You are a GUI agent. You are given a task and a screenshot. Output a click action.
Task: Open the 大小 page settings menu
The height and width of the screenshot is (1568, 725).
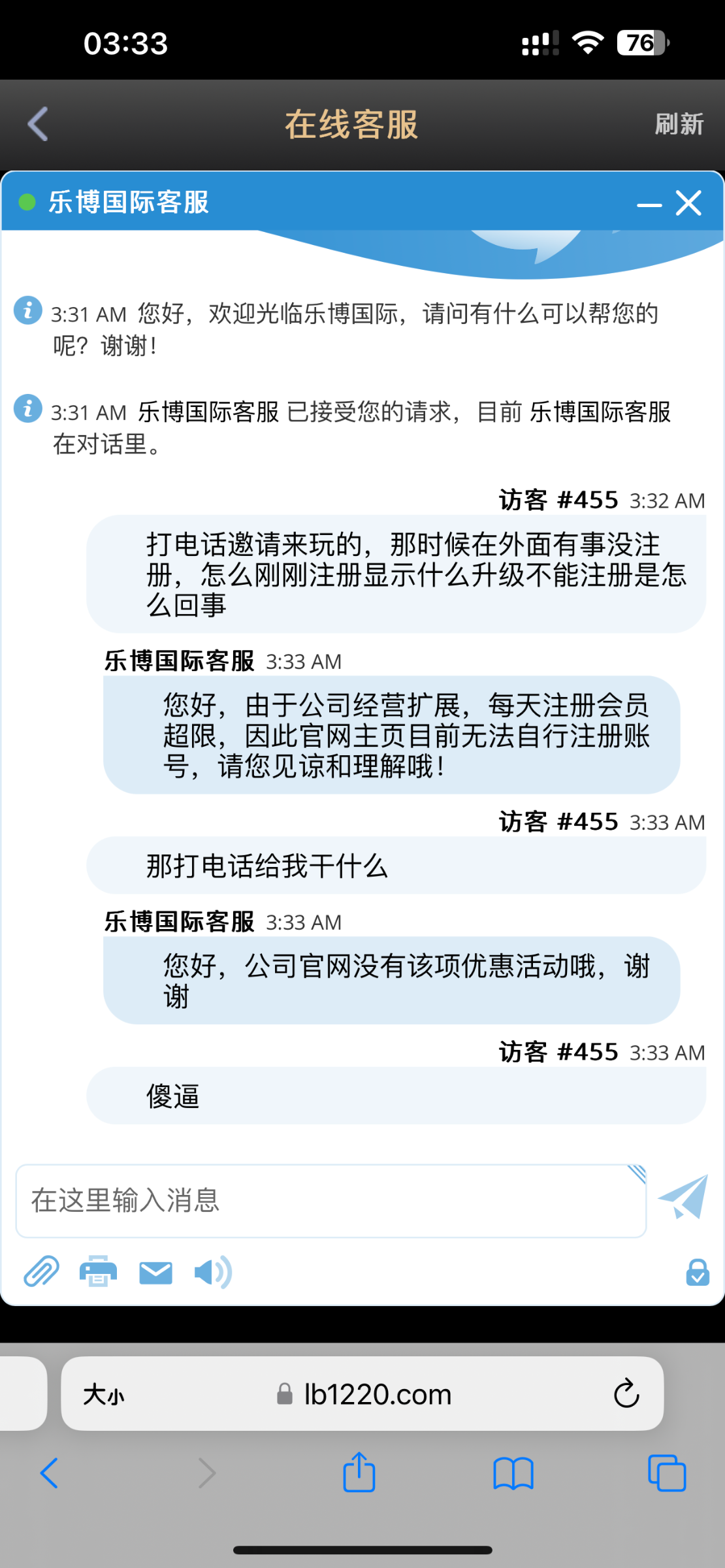click(103, 1395)
